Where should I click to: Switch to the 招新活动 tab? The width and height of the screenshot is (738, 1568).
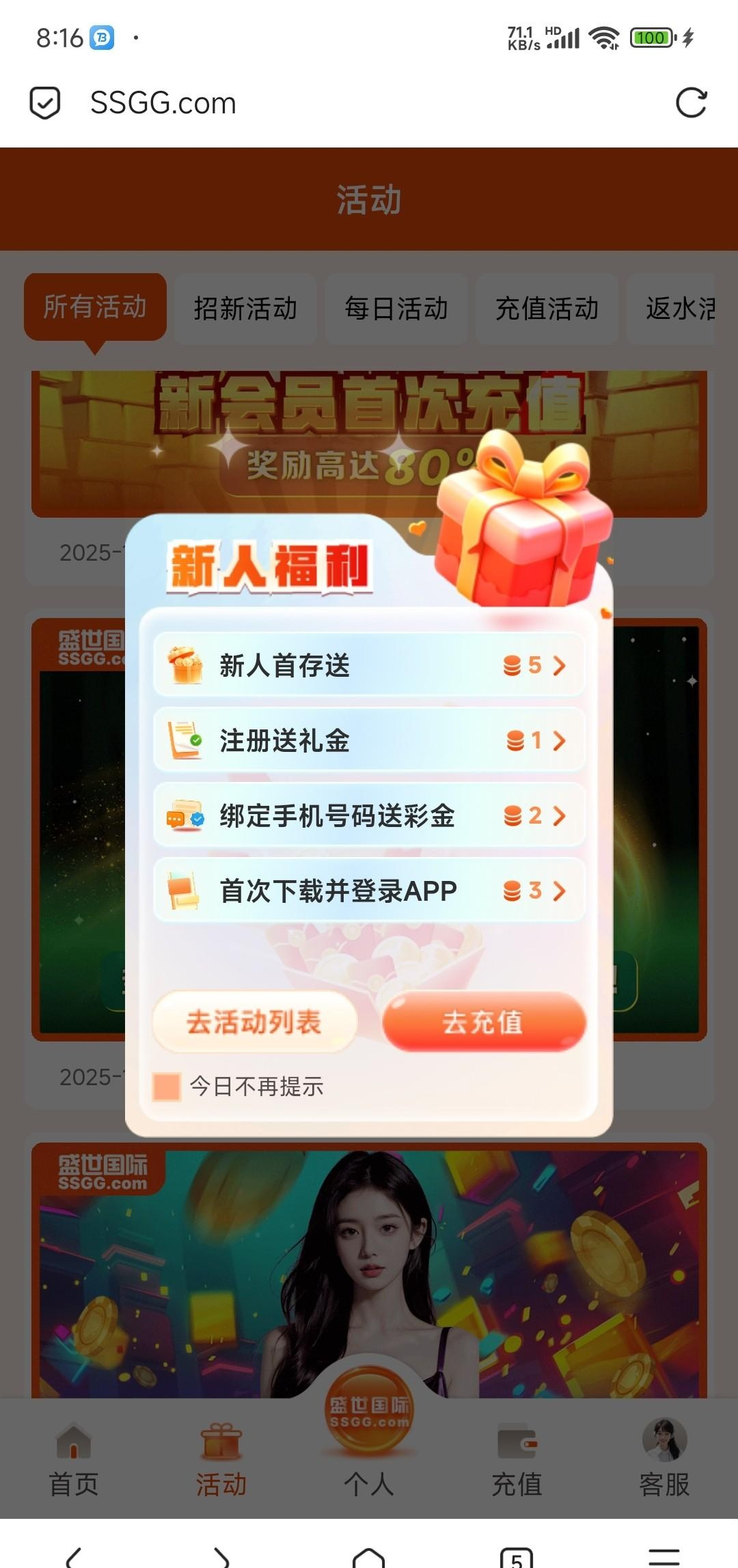(245, 309)
